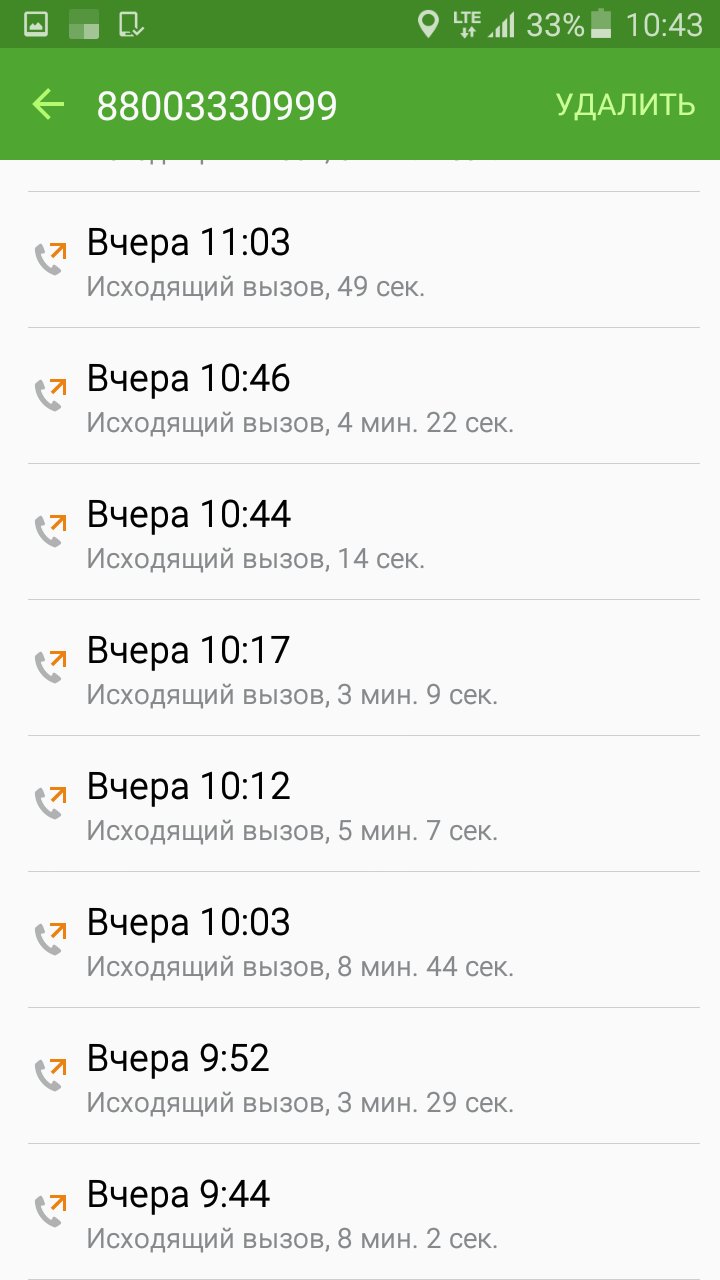This screenshot has height=1280, width=720.
Task: Select the Вчера 10:46 call record
Action: [360, 396]
